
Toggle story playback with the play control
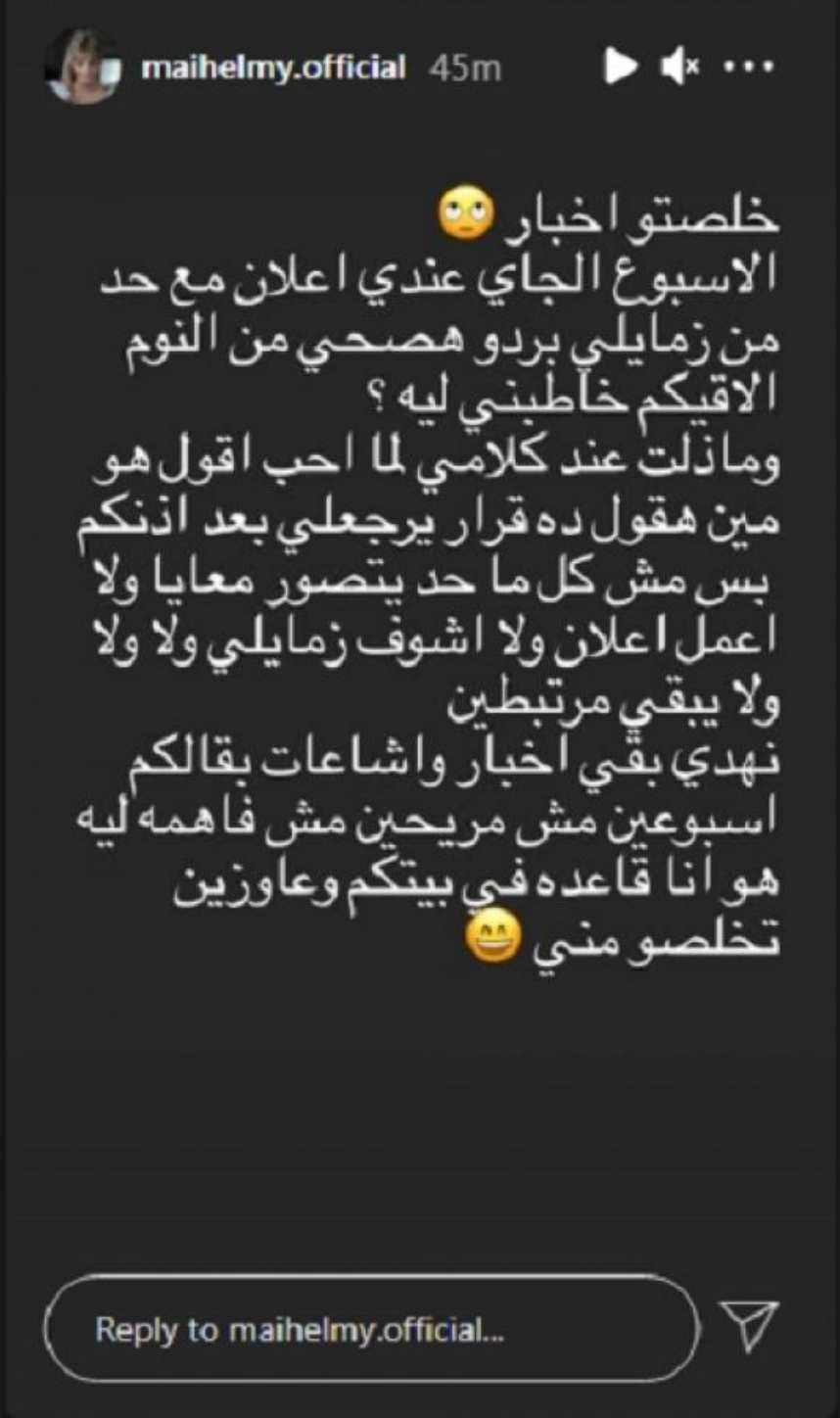click(623, 68)
